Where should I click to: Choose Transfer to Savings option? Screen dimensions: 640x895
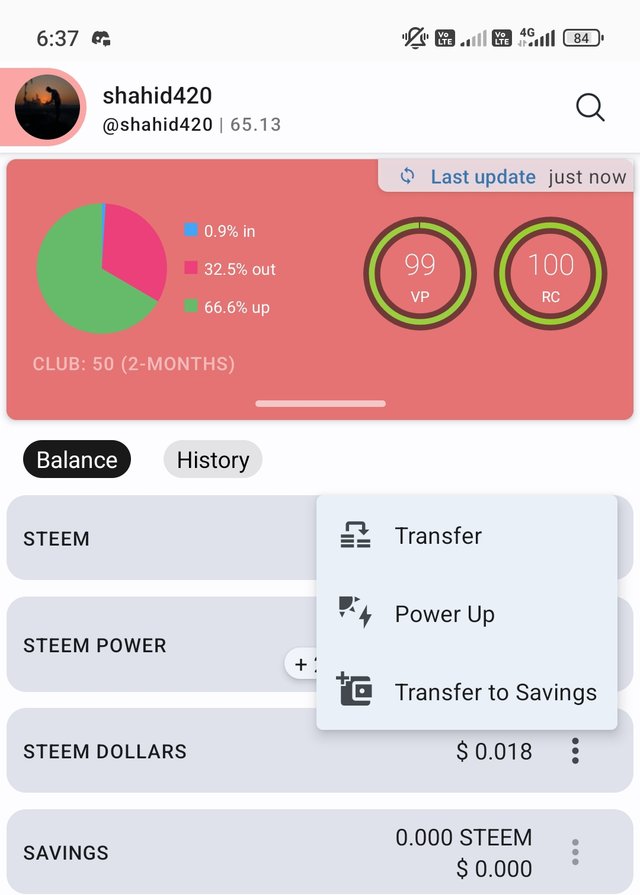click(495, 692)
